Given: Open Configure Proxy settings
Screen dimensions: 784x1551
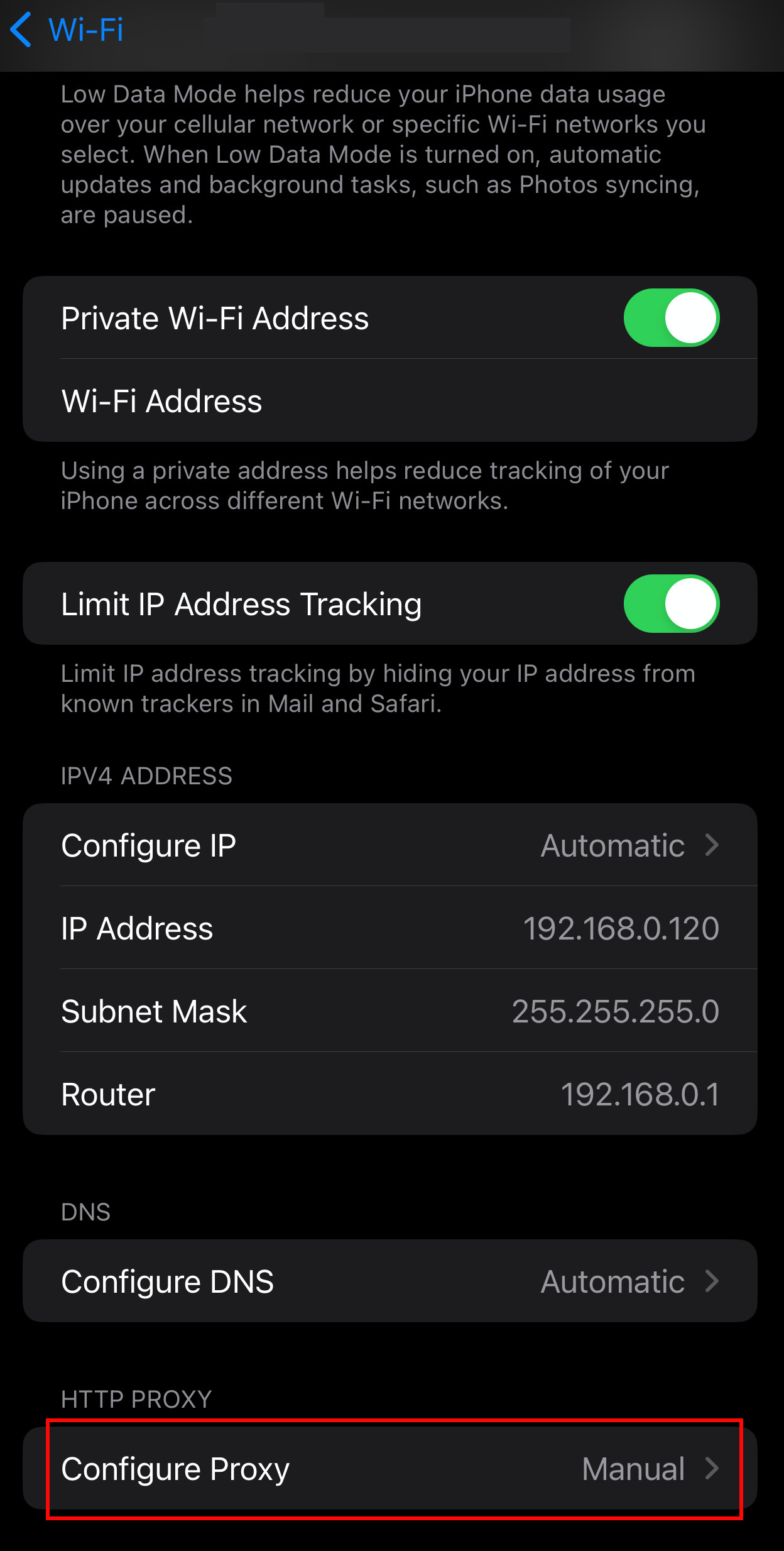Looking at the screenshot, I should 389,1469.
